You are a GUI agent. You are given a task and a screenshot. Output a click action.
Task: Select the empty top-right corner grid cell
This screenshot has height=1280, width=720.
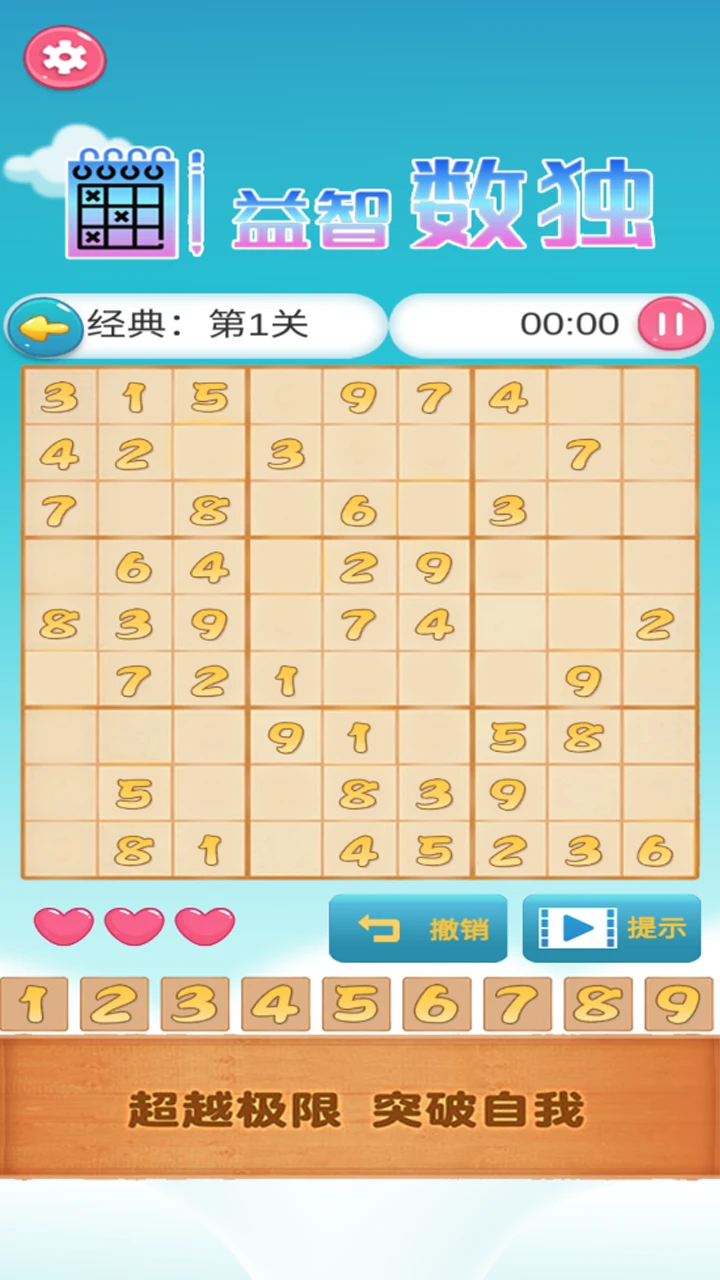pos(660,397)
